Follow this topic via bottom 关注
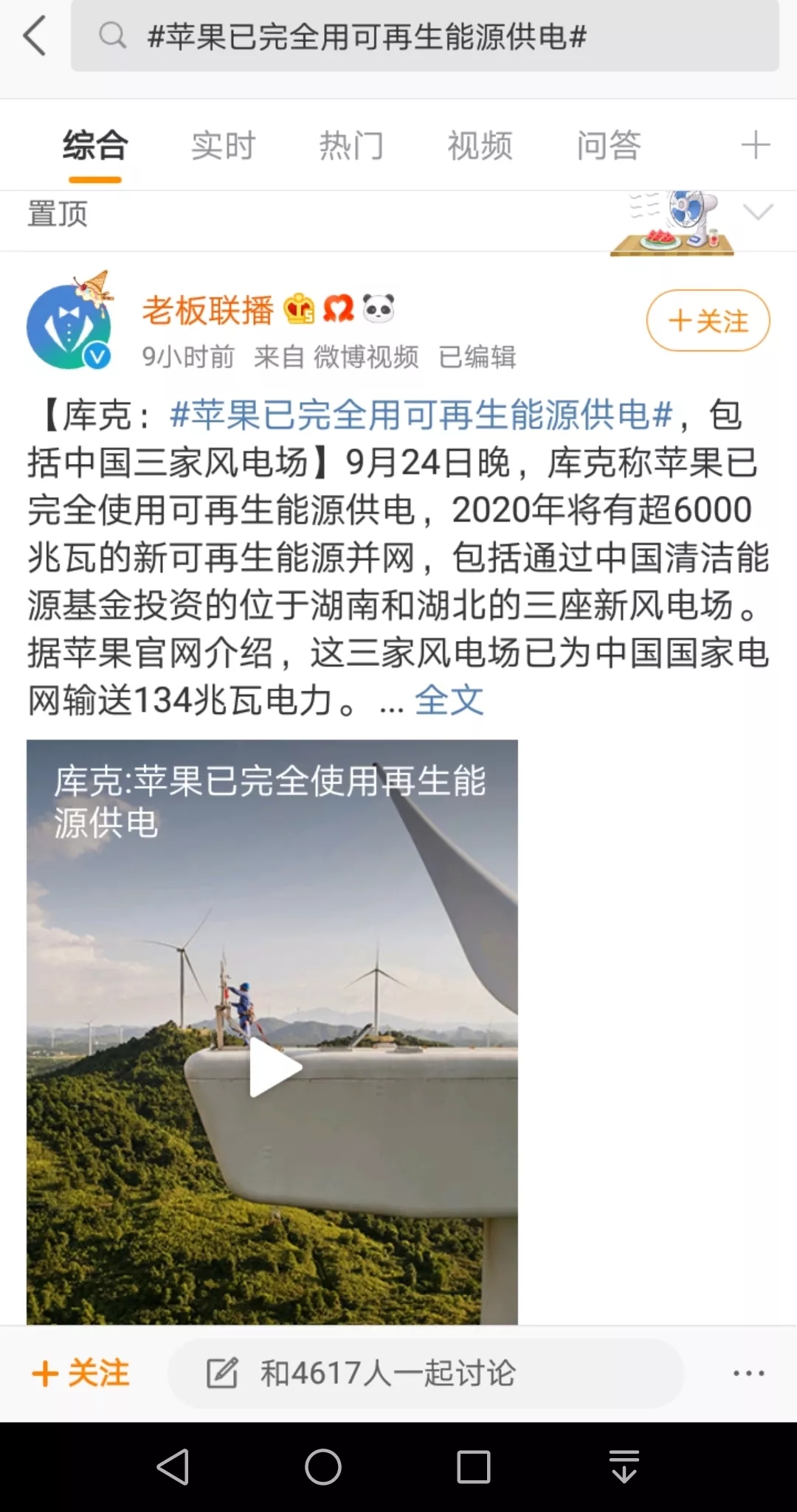Viewport: 797px width, 1512px height. point(81,1373)
